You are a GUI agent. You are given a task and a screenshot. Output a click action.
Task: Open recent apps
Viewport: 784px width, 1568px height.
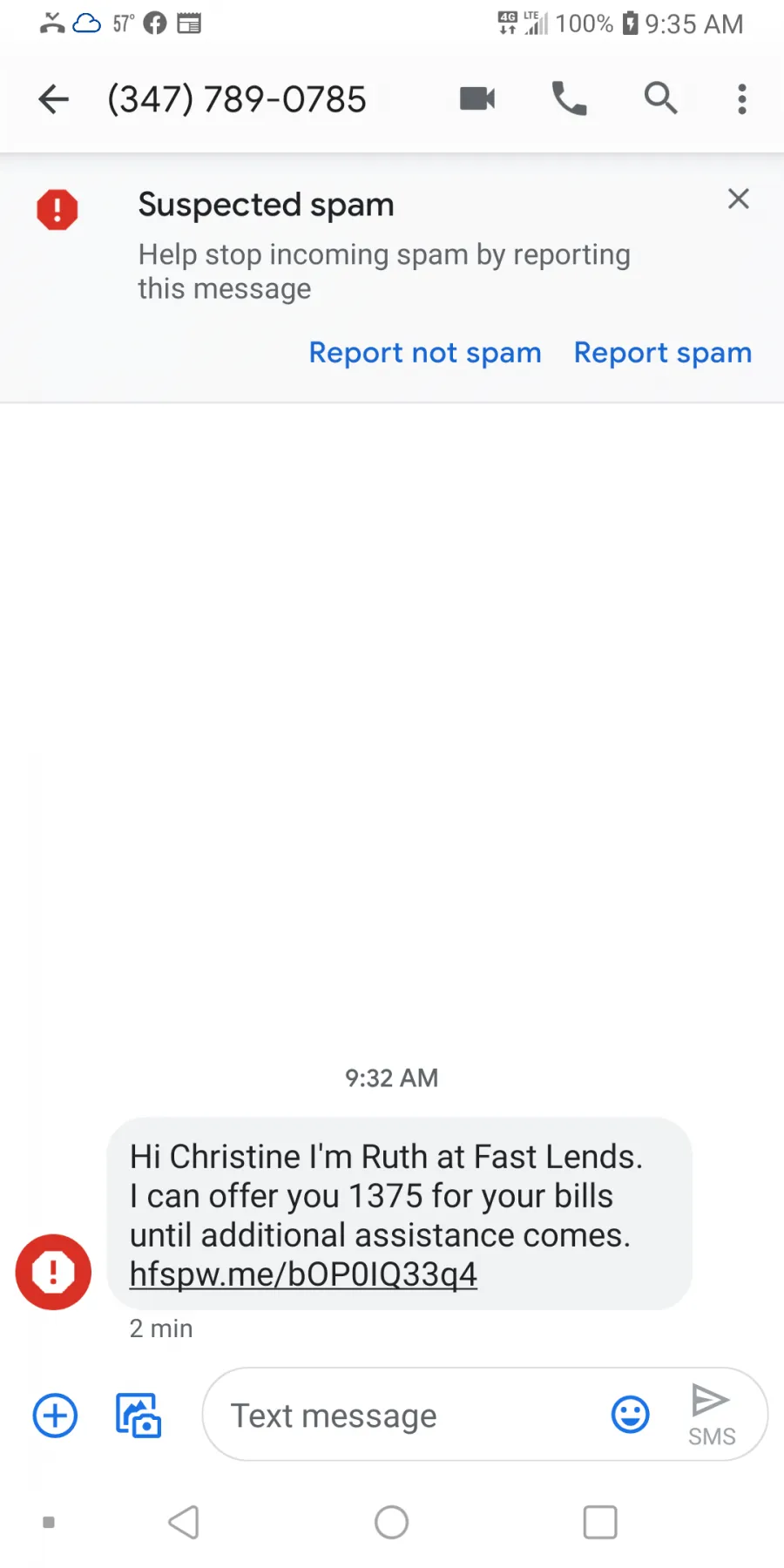point(600,1523)
